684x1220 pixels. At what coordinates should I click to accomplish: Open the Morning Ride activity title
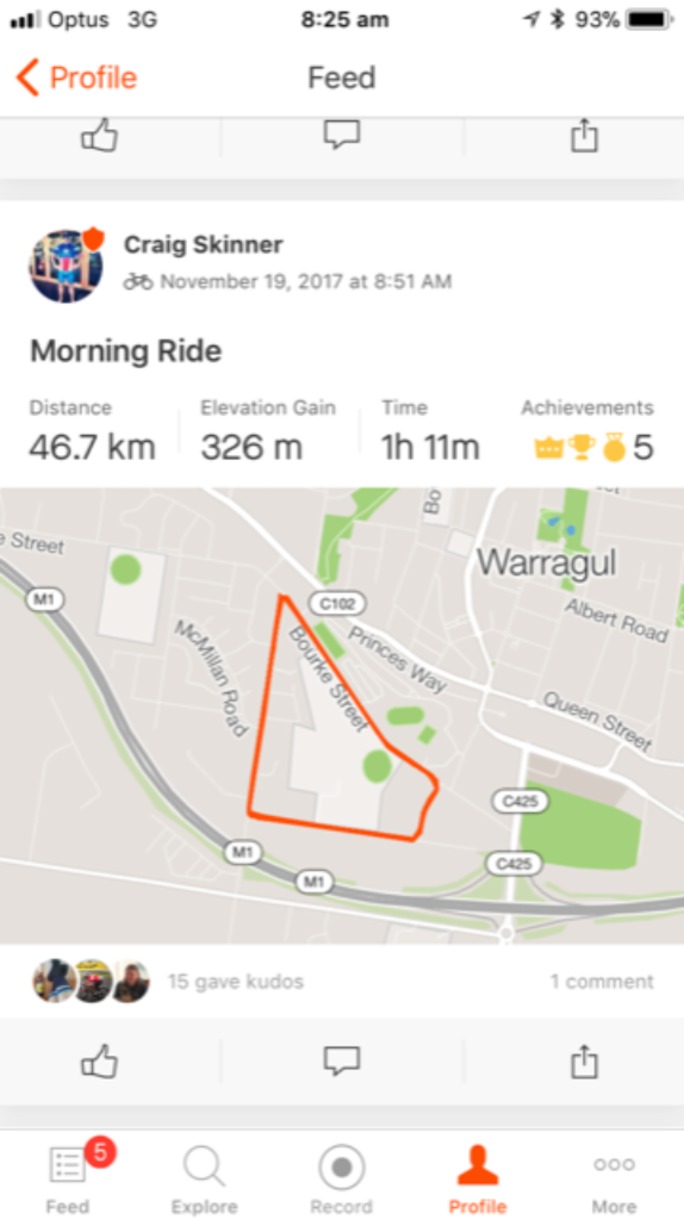(x=126, y=351)
